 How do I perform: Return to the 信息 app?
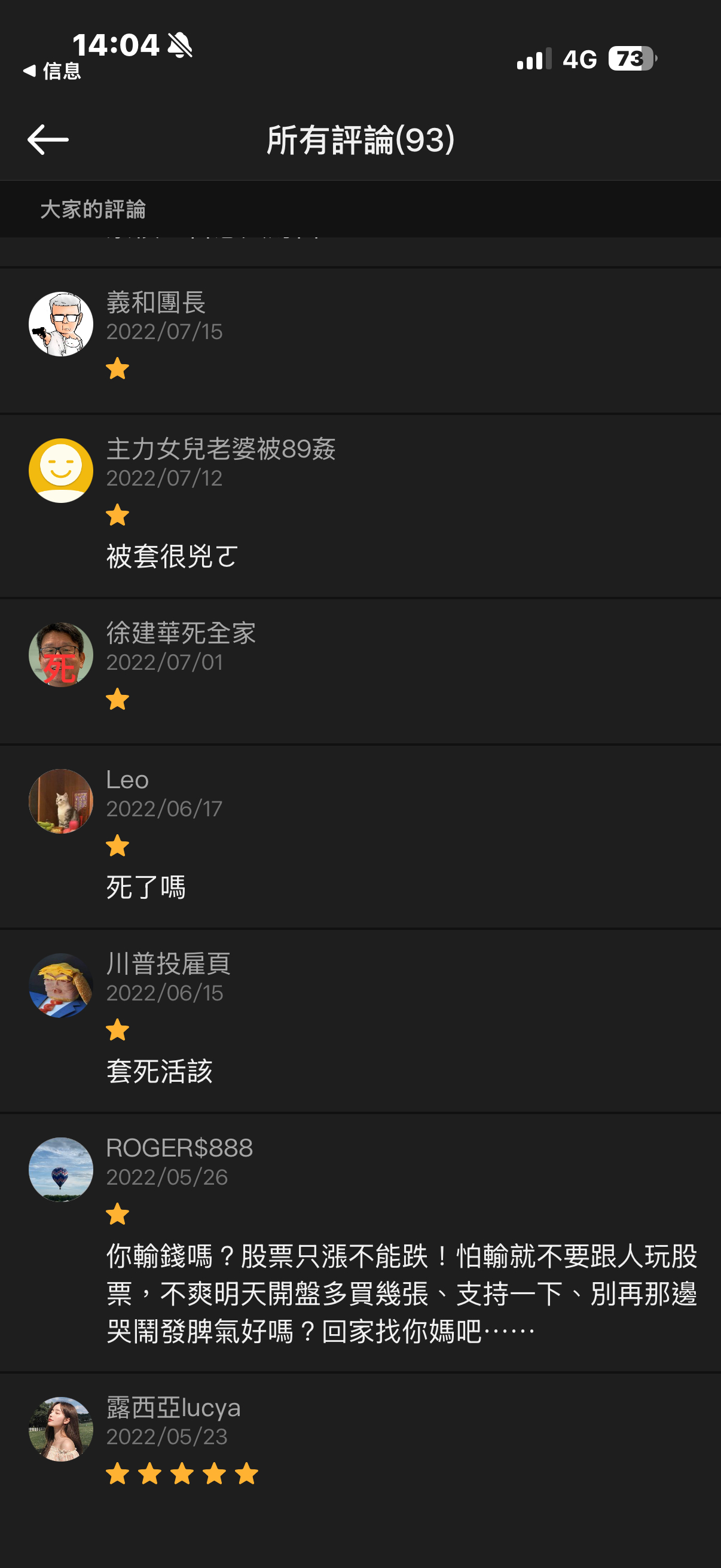click(x=53, y=71)
